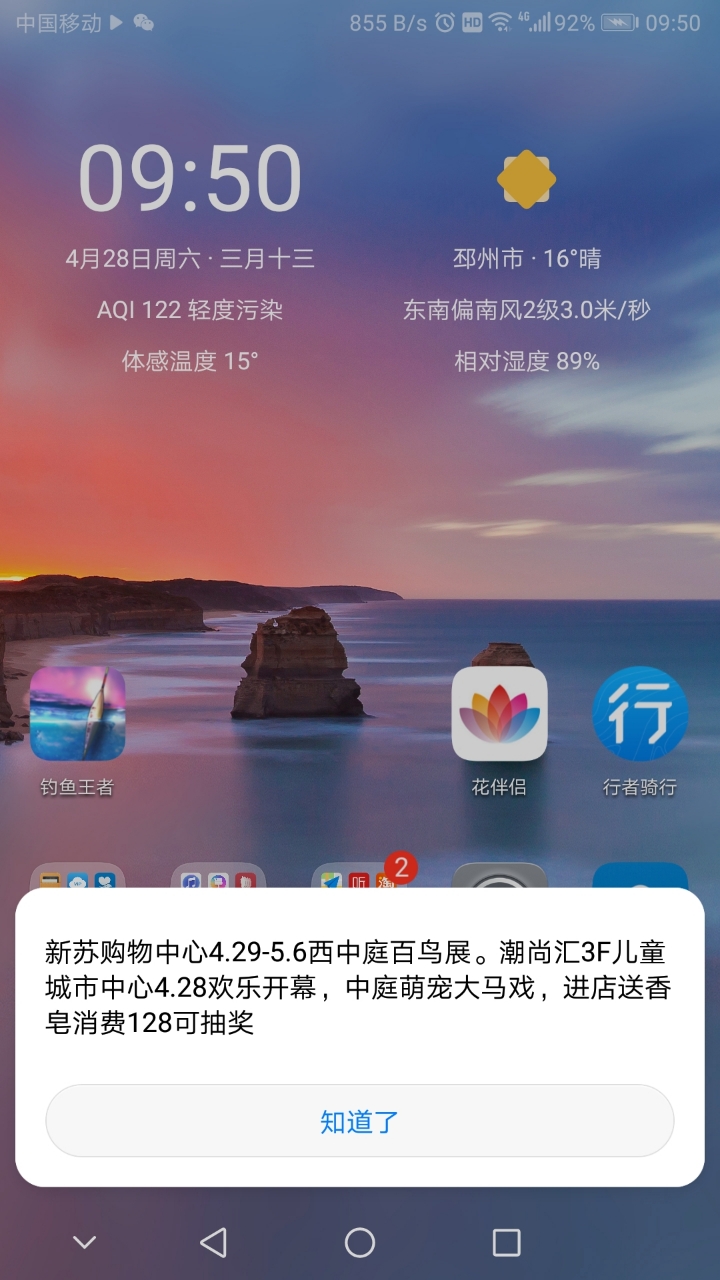Dismiss the dialog with 知道了
This screenshot has width=720, height=1280.
coord(360,1121)
